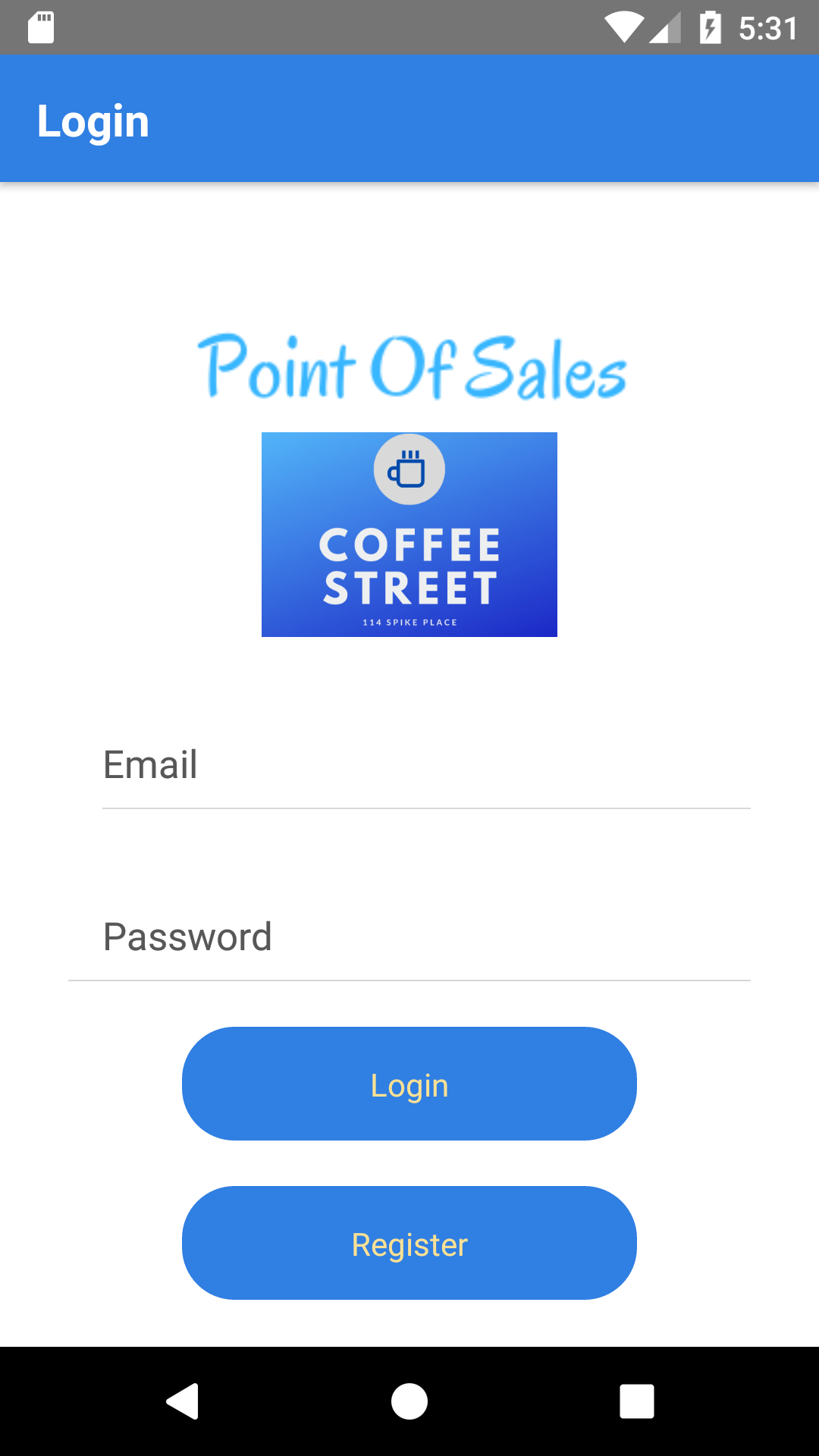Select the Password input field
The height and width of the screenshot is (1456, 819).
point(409,937)
